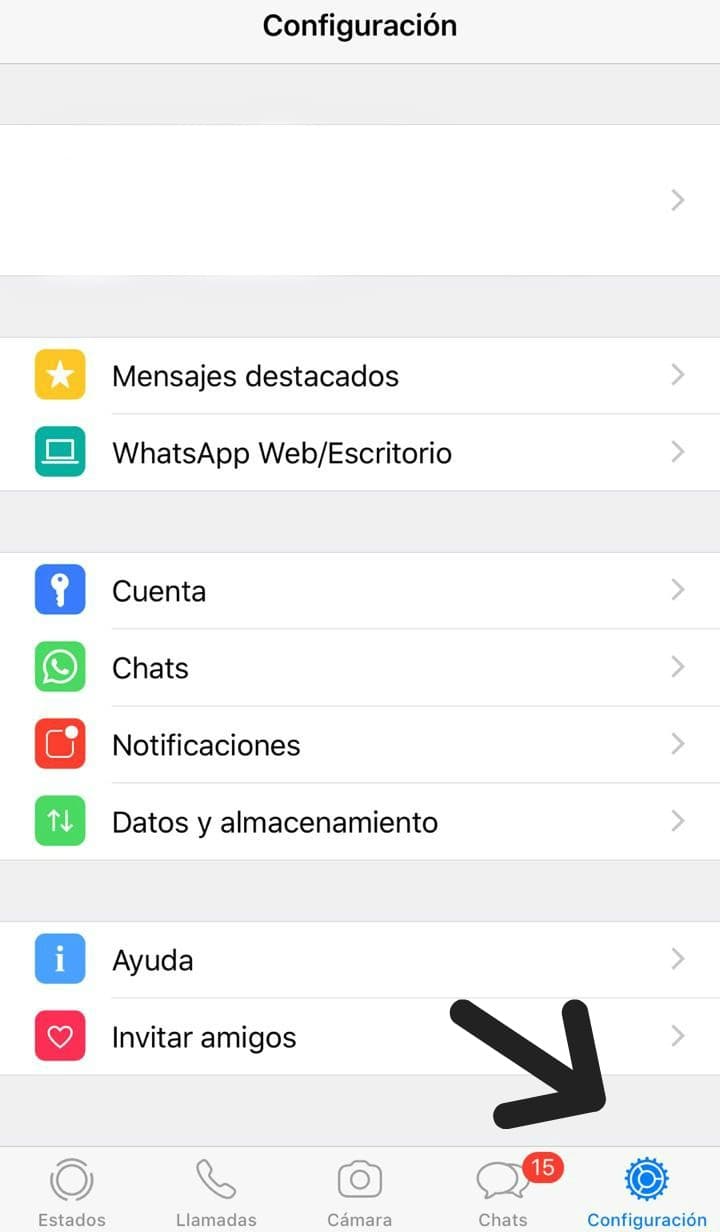Image resolution: width=720 pixels, height=1232 pixels.
Task: Open Chats settings row
Action: pos(360,668)
